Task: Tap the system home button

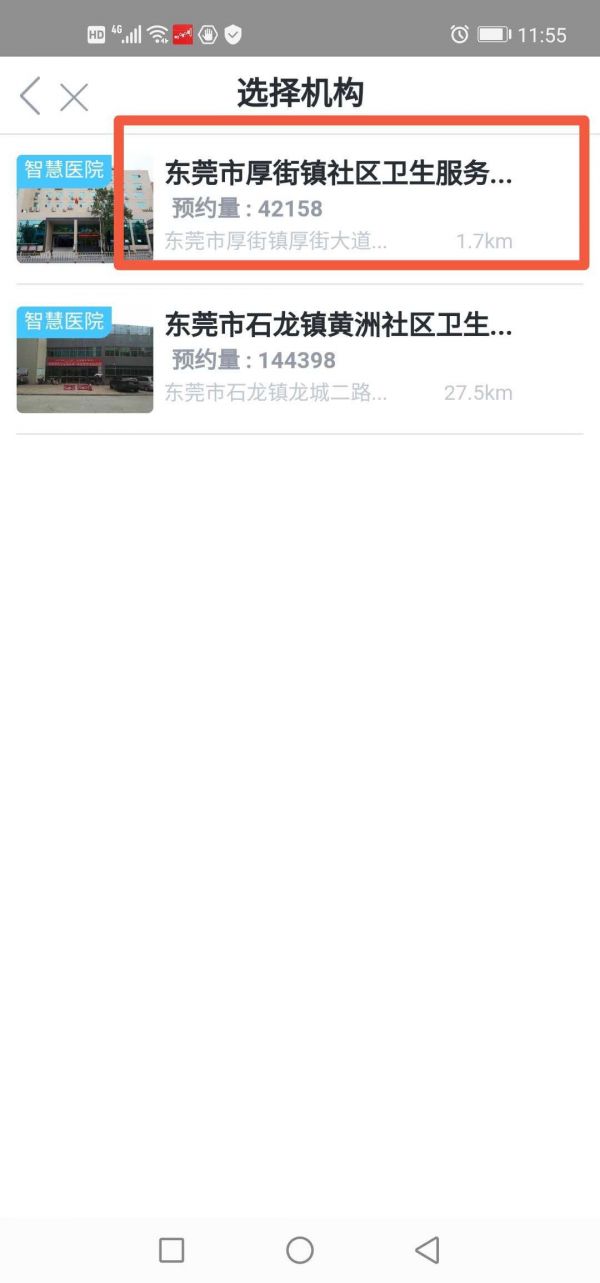Action: point(300,1249)
